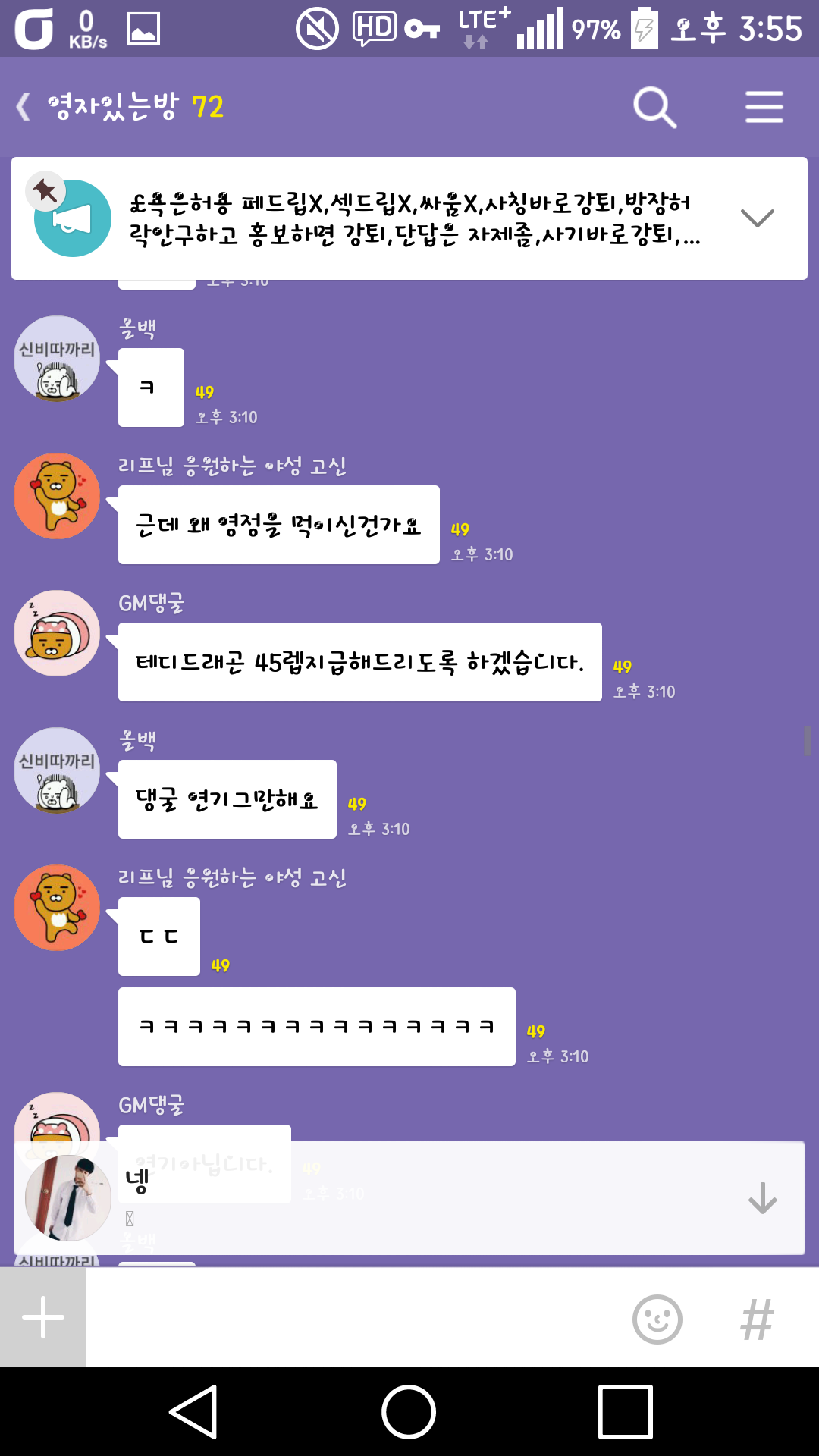Open the chat room hamburger menu
Viewport: 819px width, 1456px height.
pyautogui.click(x=764, y=107)
